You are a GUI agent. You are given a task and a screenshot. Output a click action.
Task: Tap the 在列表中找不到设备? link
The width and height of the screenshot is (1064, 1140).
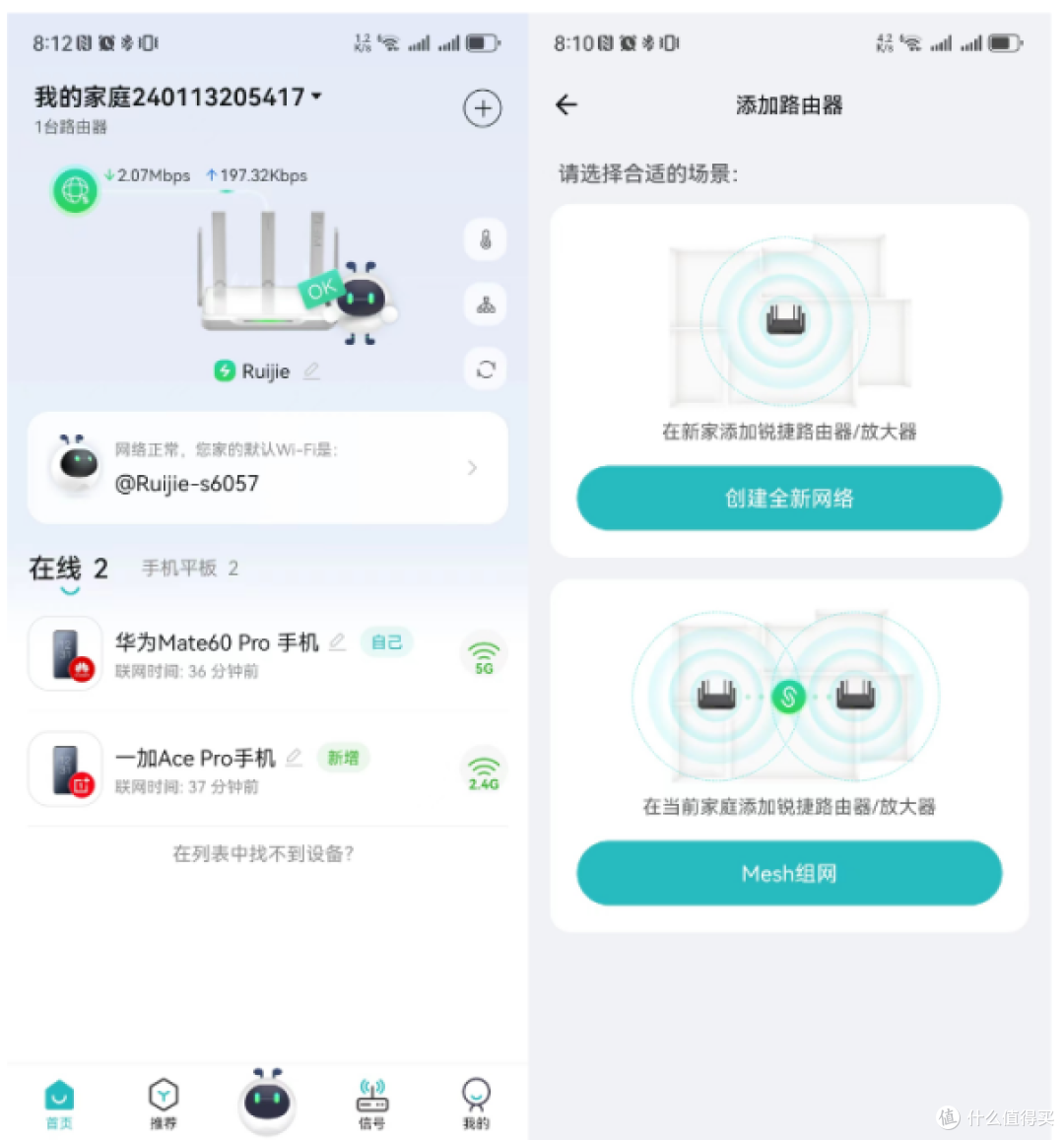pos(265,853)
